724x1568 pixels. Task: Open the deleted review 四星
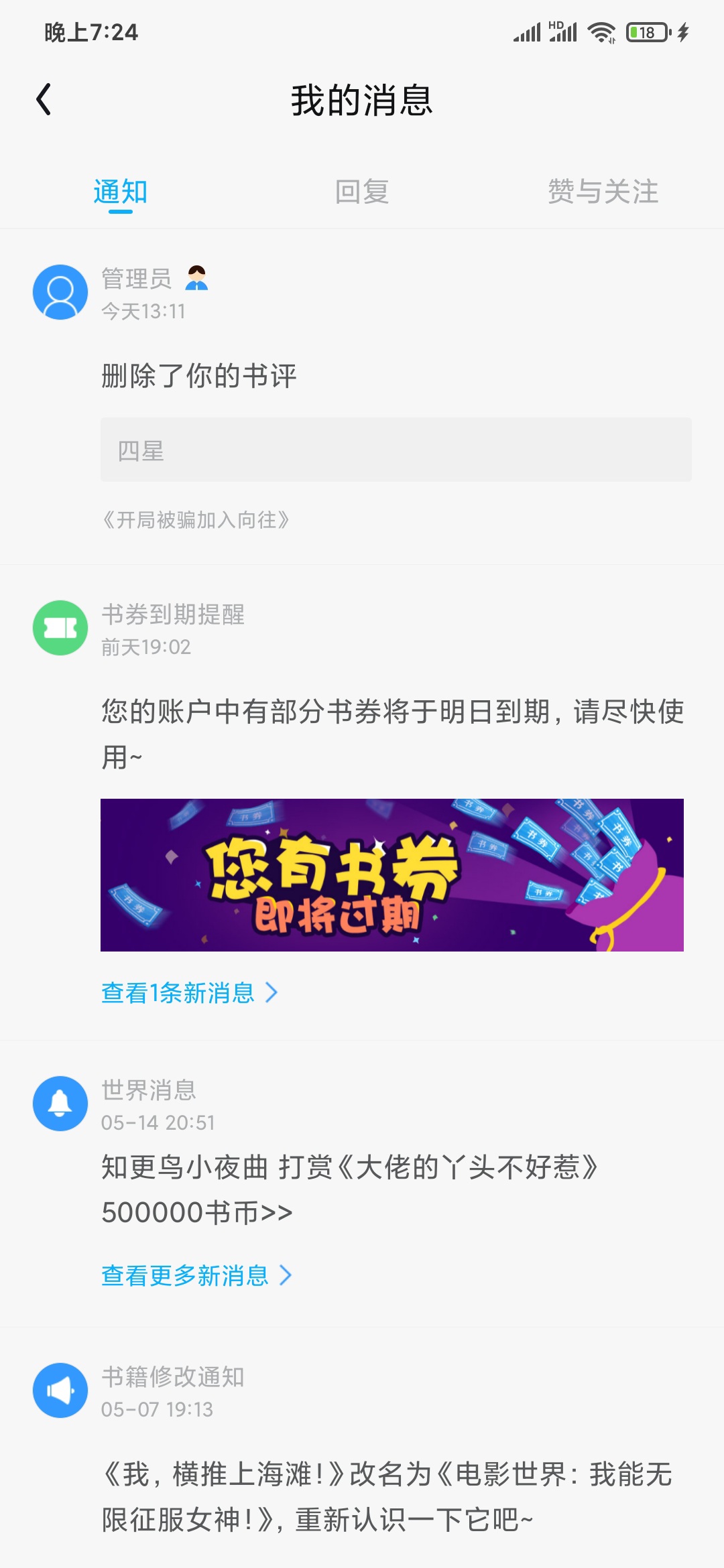click(396, 450)
